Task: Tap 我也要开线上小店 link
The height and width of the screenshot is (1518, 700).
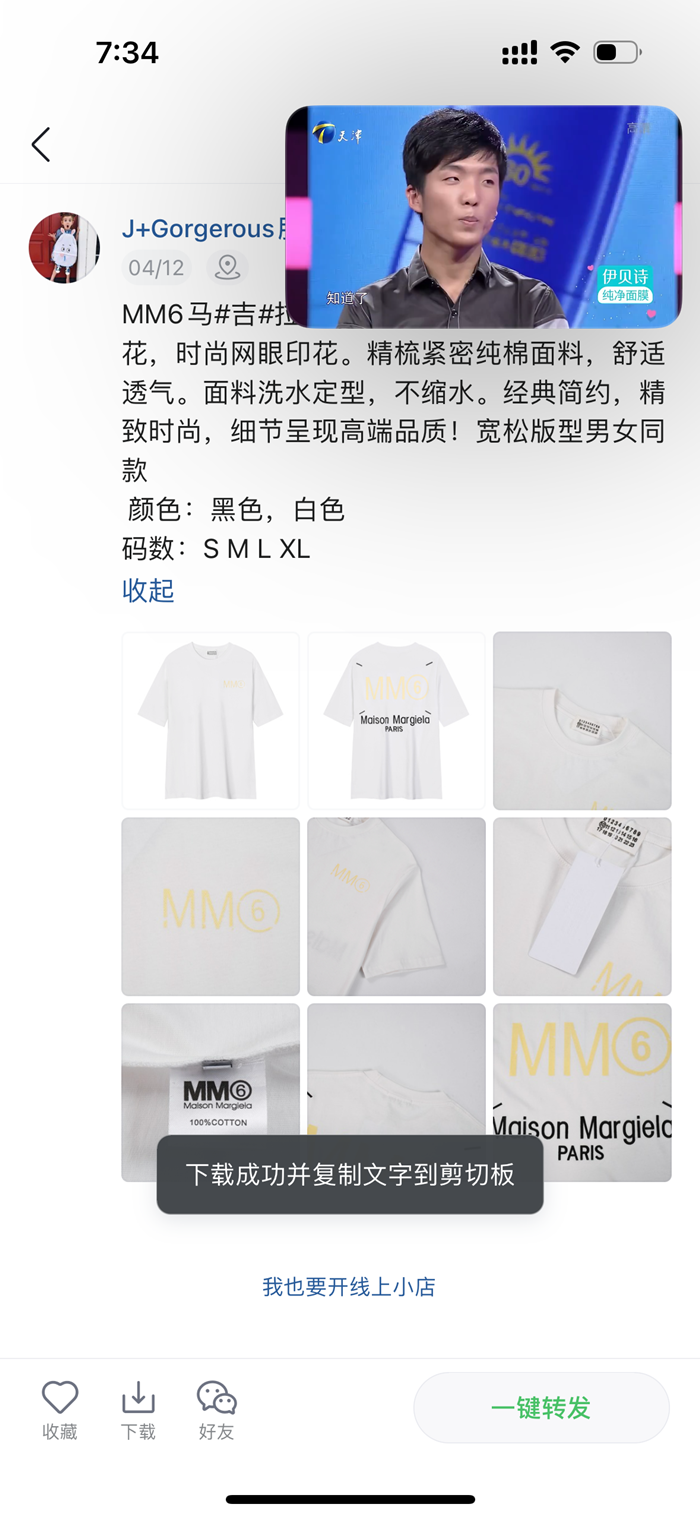Action: 349,1287
